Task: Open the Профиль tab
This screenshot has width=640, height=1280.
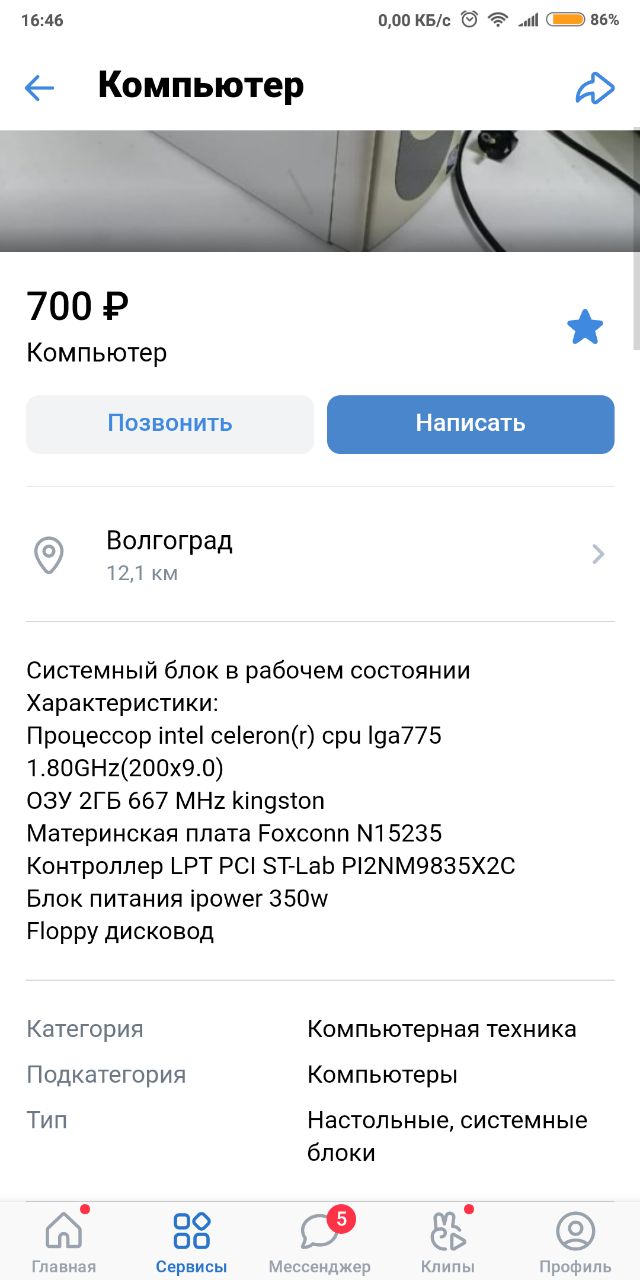Action: 575,1242
